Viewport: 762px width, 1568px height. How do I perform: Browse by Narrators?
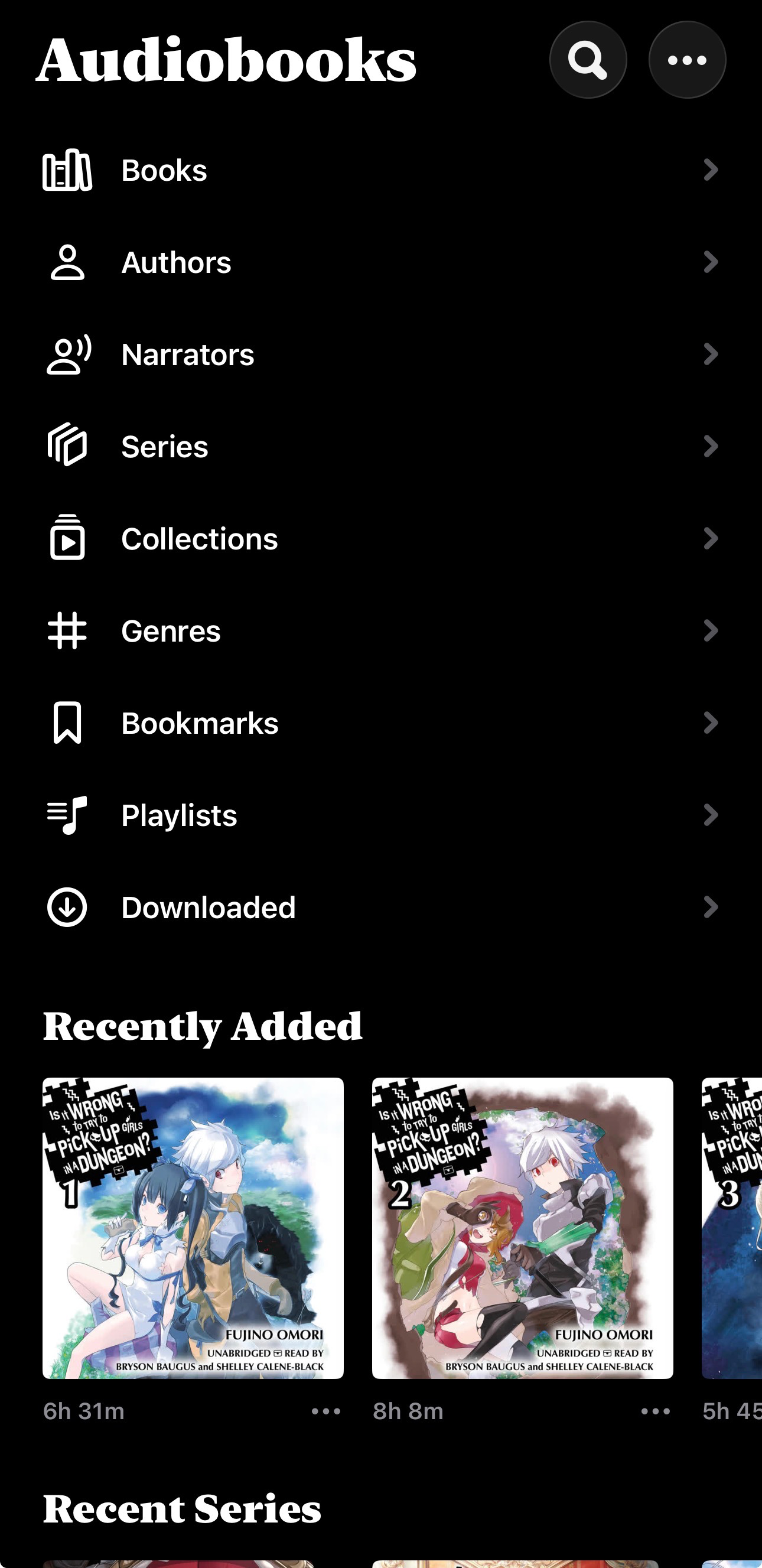(x=380, y=354)
